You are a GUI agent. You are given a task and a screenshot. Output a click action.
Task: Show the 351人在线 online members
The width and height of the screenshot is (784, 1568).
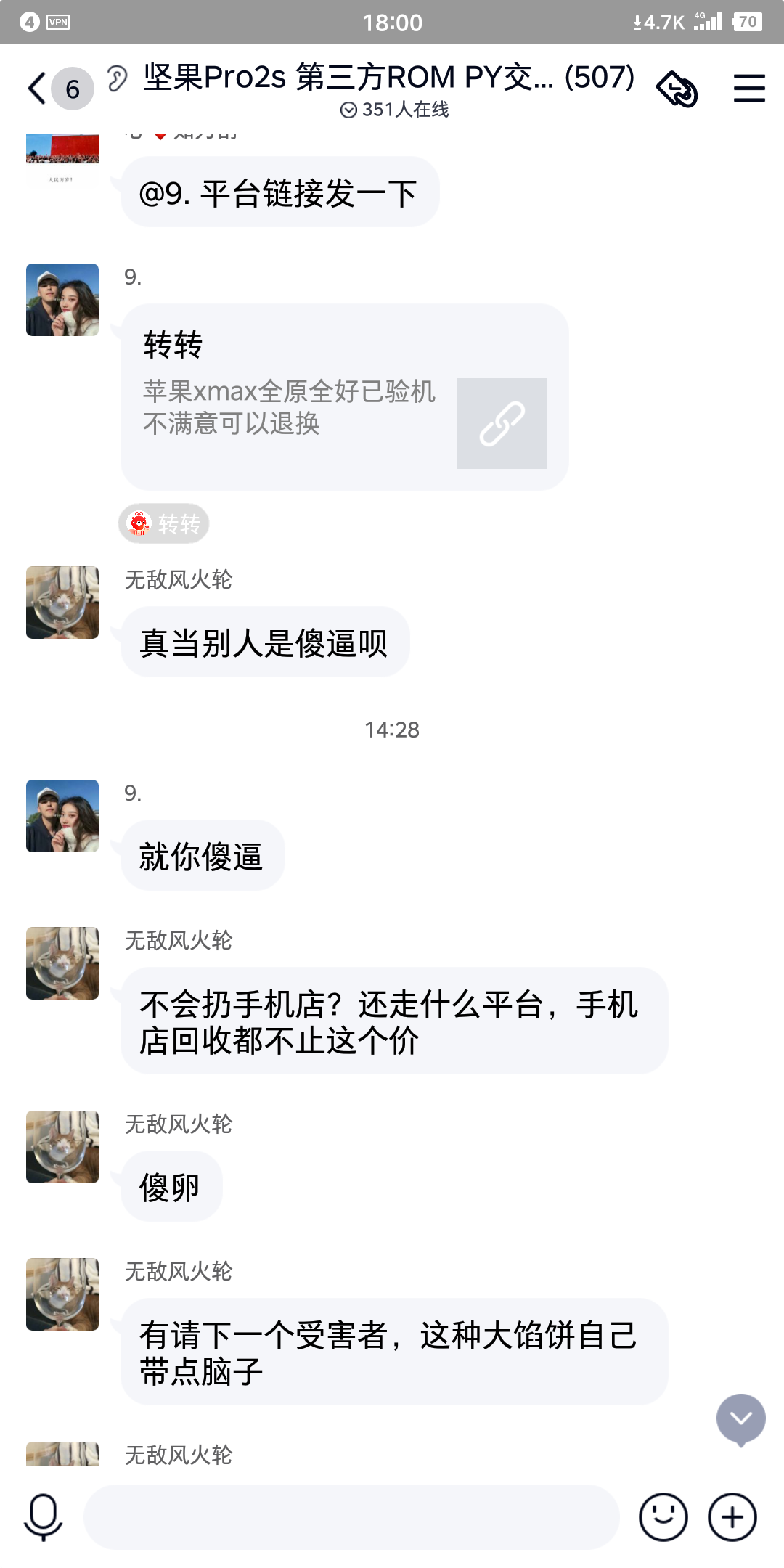click(x=395, y=110)
